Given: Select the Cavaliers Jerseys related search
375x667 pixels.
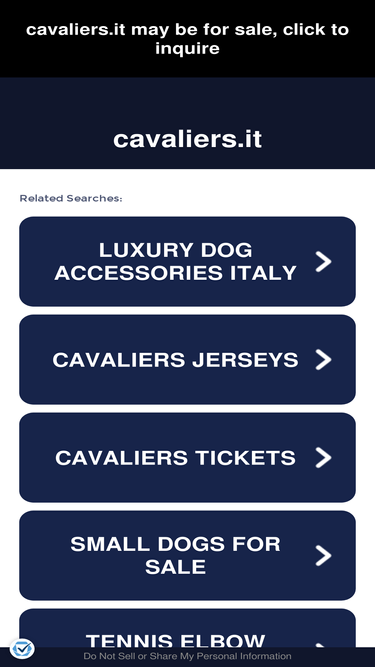Looking at the screenshot, I should [x=187, y=359].
